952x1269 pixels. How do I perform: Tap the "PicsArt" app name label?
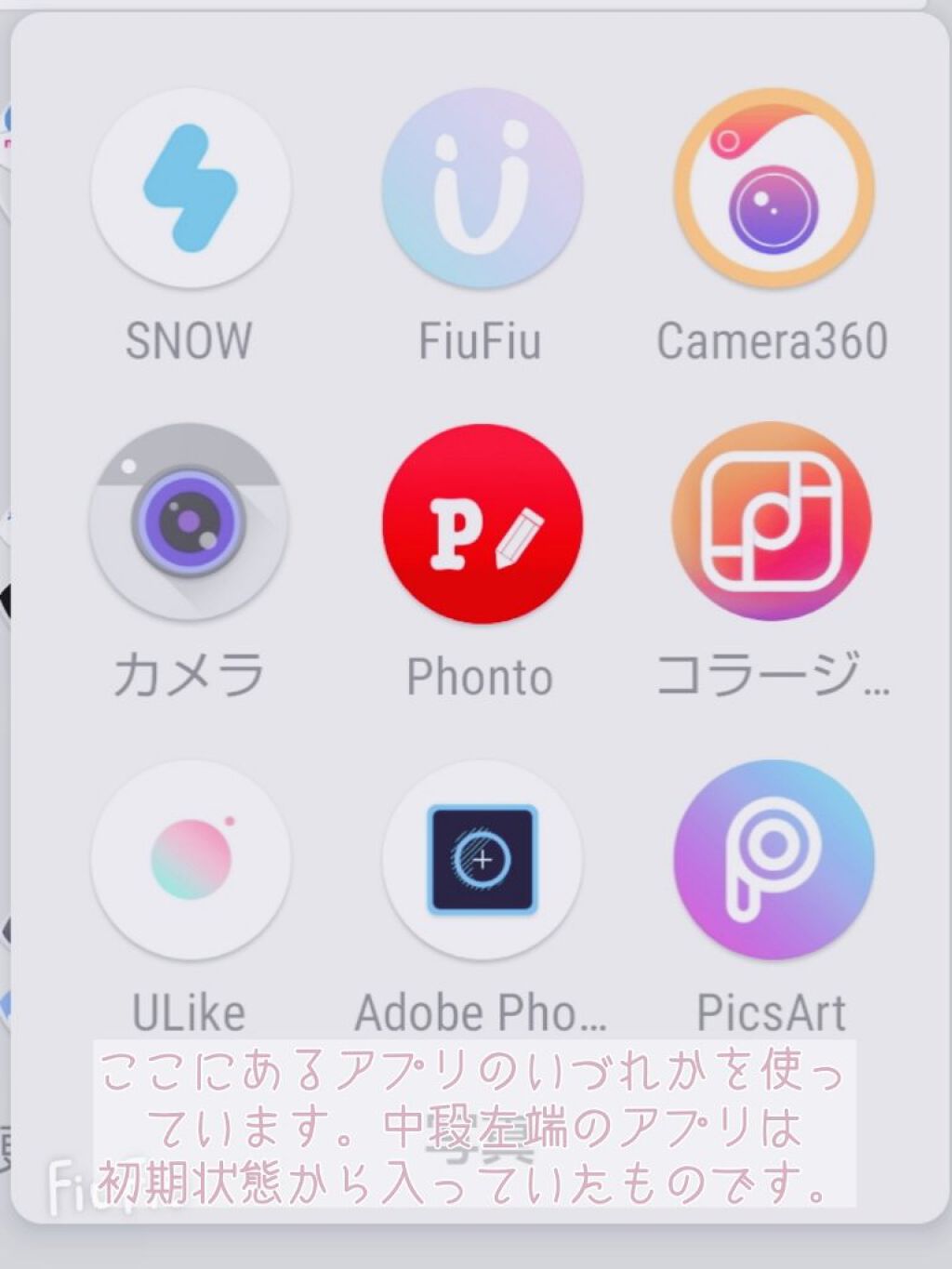pyautogui.click(x=772, y=1012)
